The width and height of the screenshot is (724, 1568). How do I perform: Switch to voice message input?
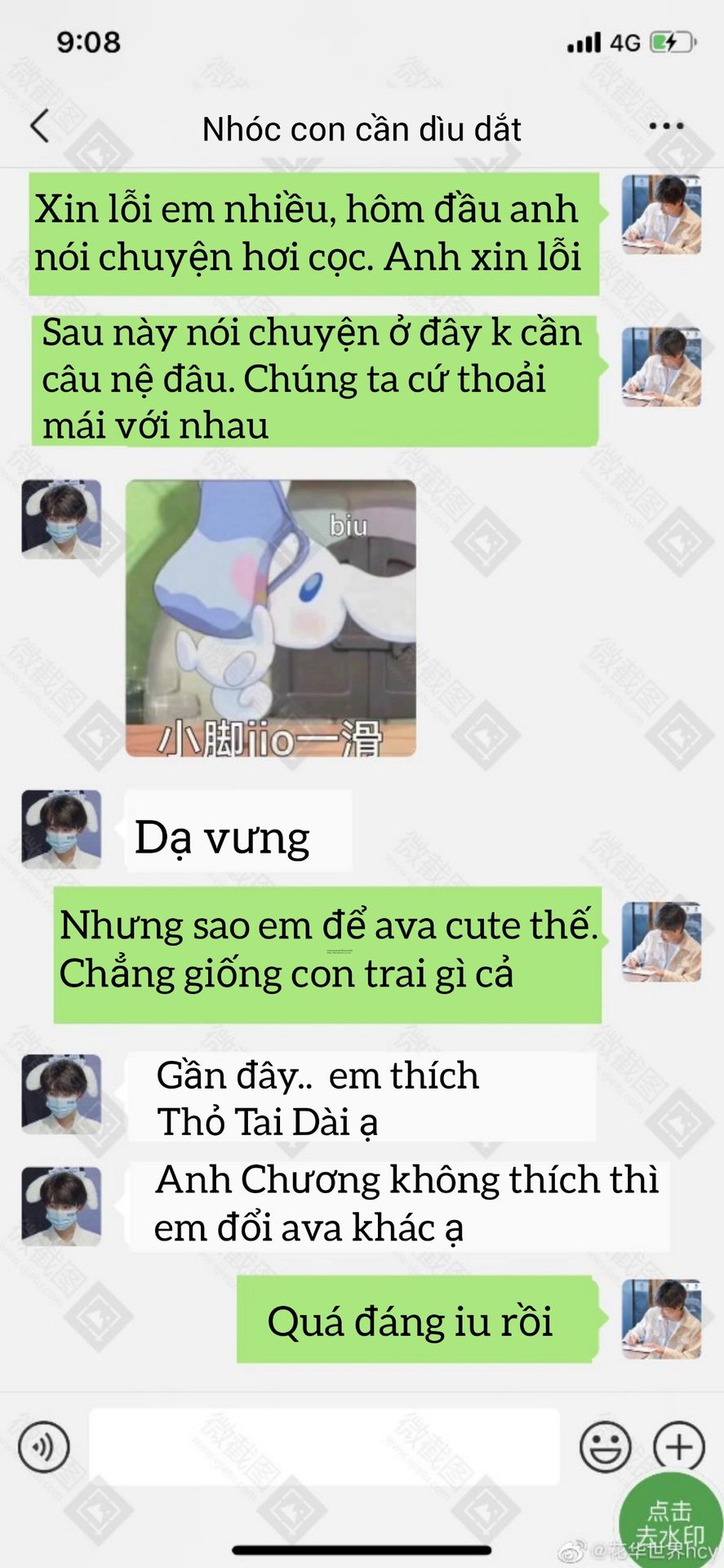44,1446
